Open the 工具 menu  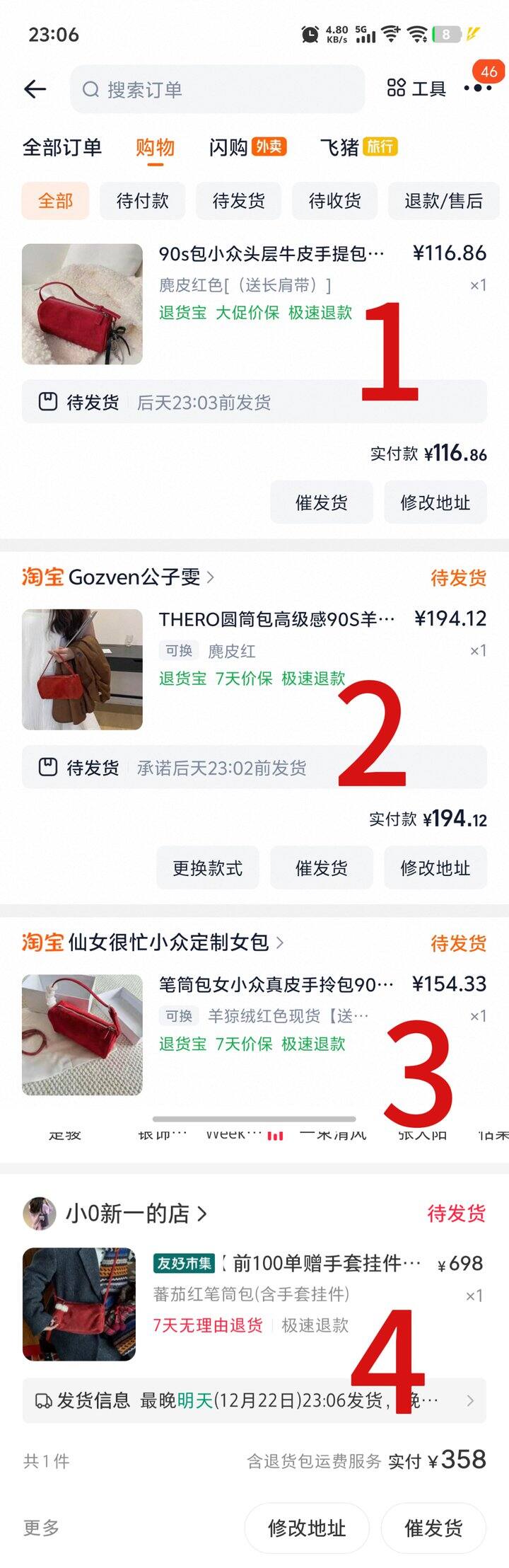click(x=416, y=89)
